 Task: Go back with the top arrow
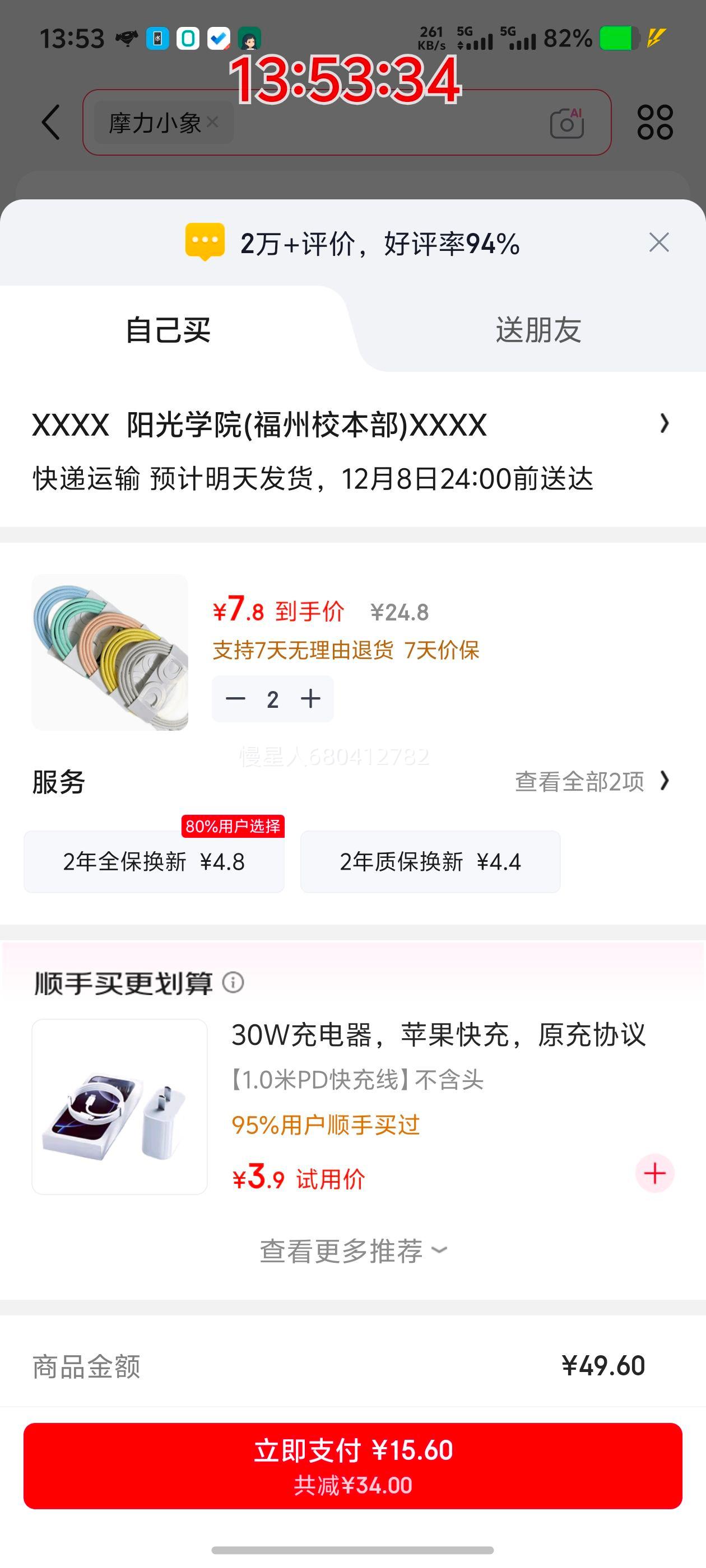pyautogui.click(x=51, y=122)
